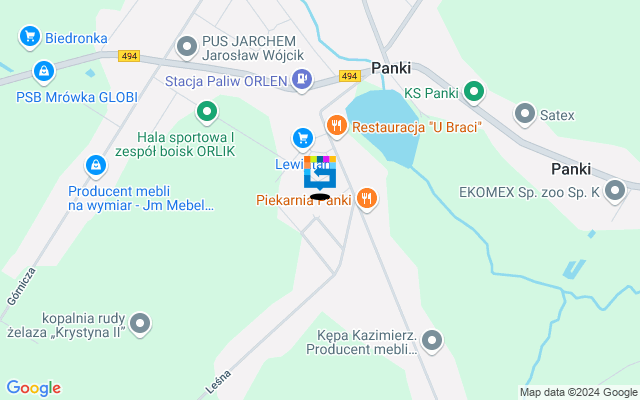Open Restauracja "U Braci" restaurant pin
Screen dimensions: 640x400
[336, 126]
